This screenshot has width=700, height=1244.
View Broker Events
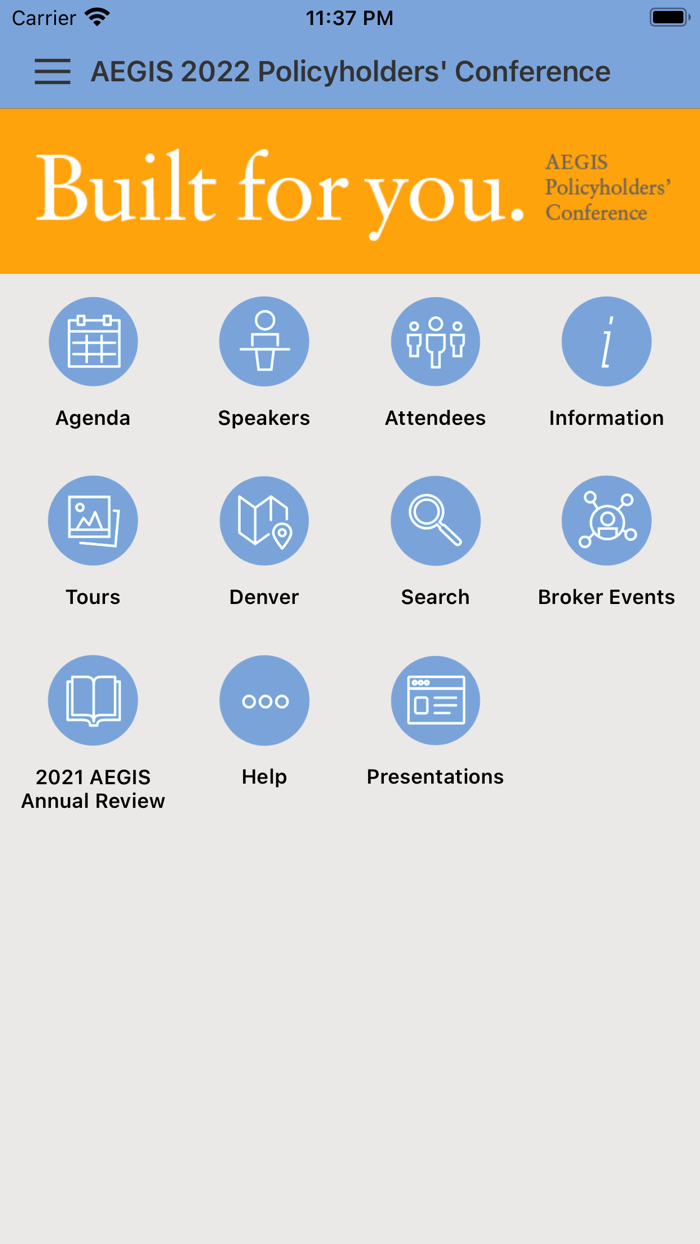(x=606, y=521)
